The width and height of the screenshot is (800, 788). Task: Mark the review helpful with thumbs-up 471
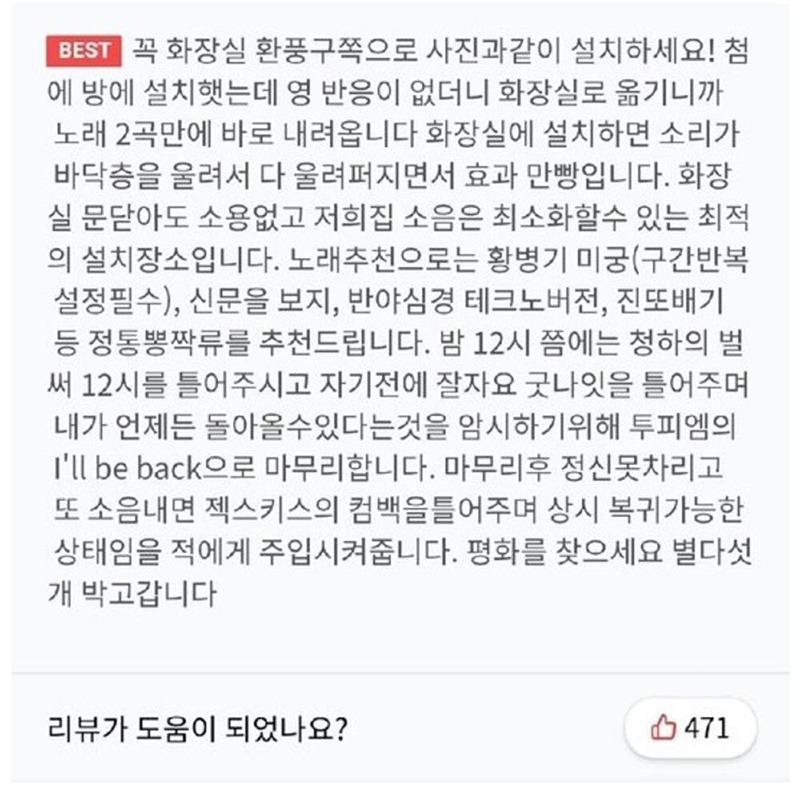689,727
